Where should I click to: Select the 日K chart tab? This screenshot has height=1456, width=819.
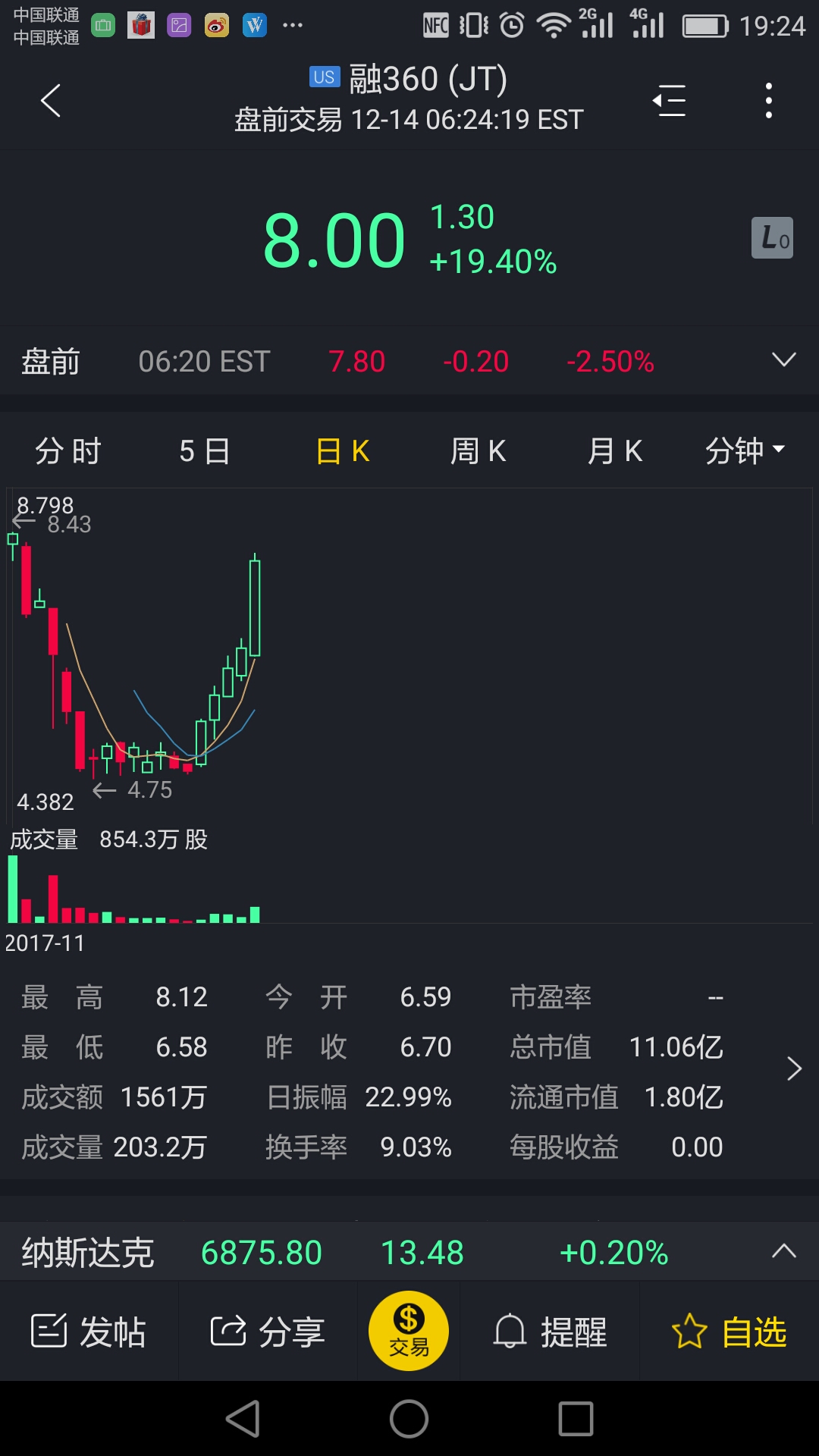(343, 451)
